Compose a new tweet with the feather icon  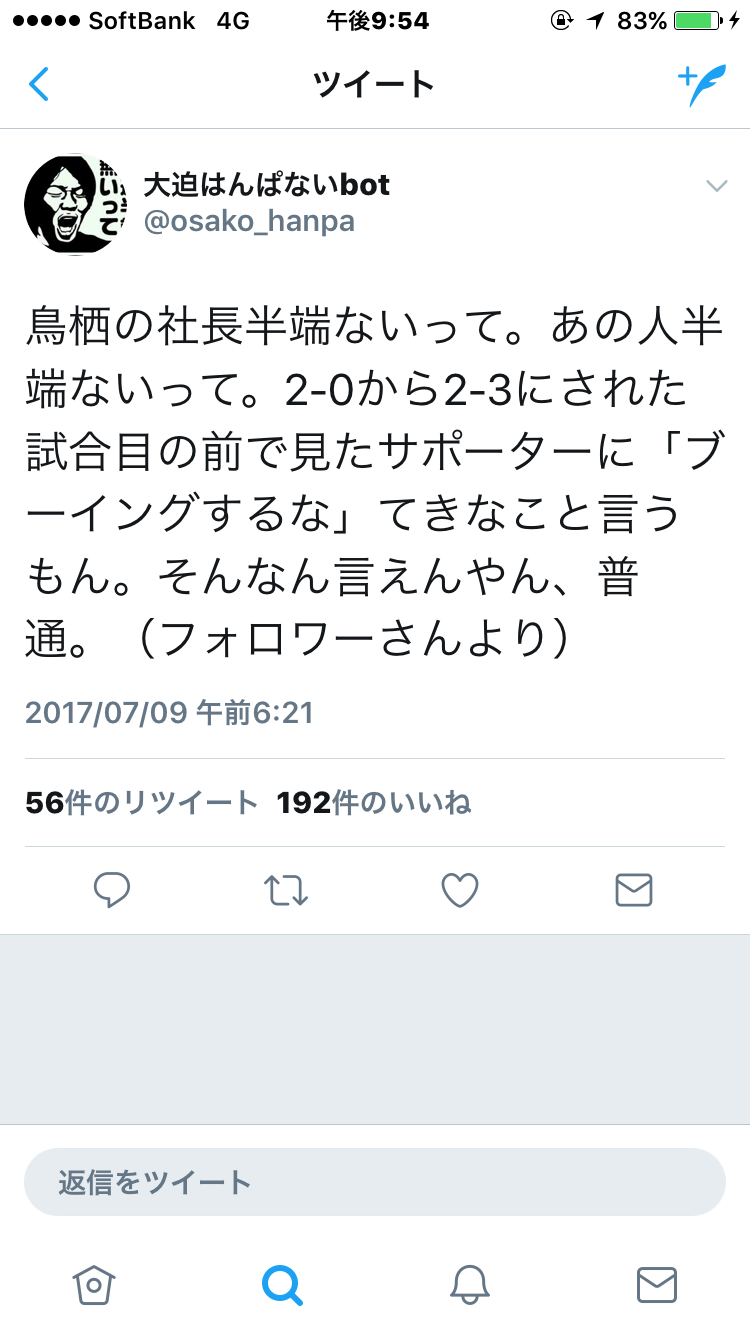point(701,85)
